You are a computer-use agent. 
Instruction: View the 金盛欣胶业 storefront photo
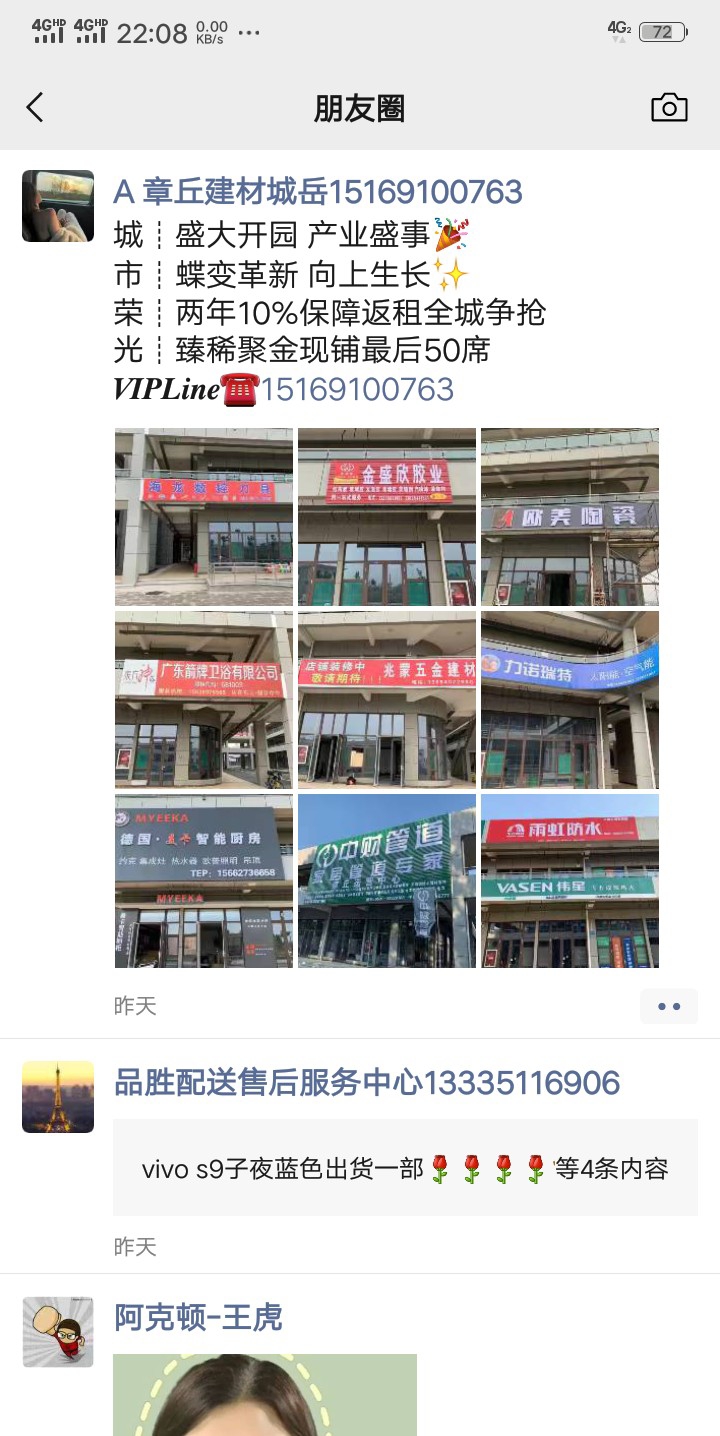[387, 517]
